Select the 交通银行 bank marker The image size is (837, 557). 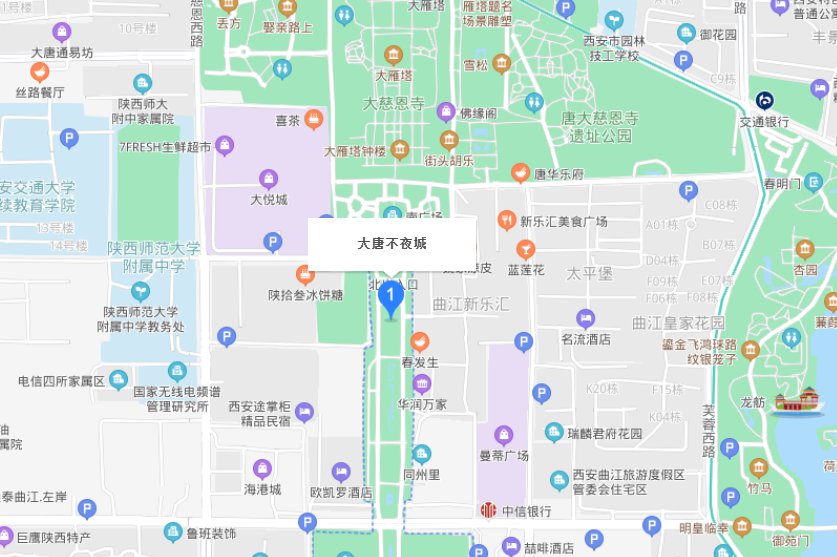(x=765, y=102)
